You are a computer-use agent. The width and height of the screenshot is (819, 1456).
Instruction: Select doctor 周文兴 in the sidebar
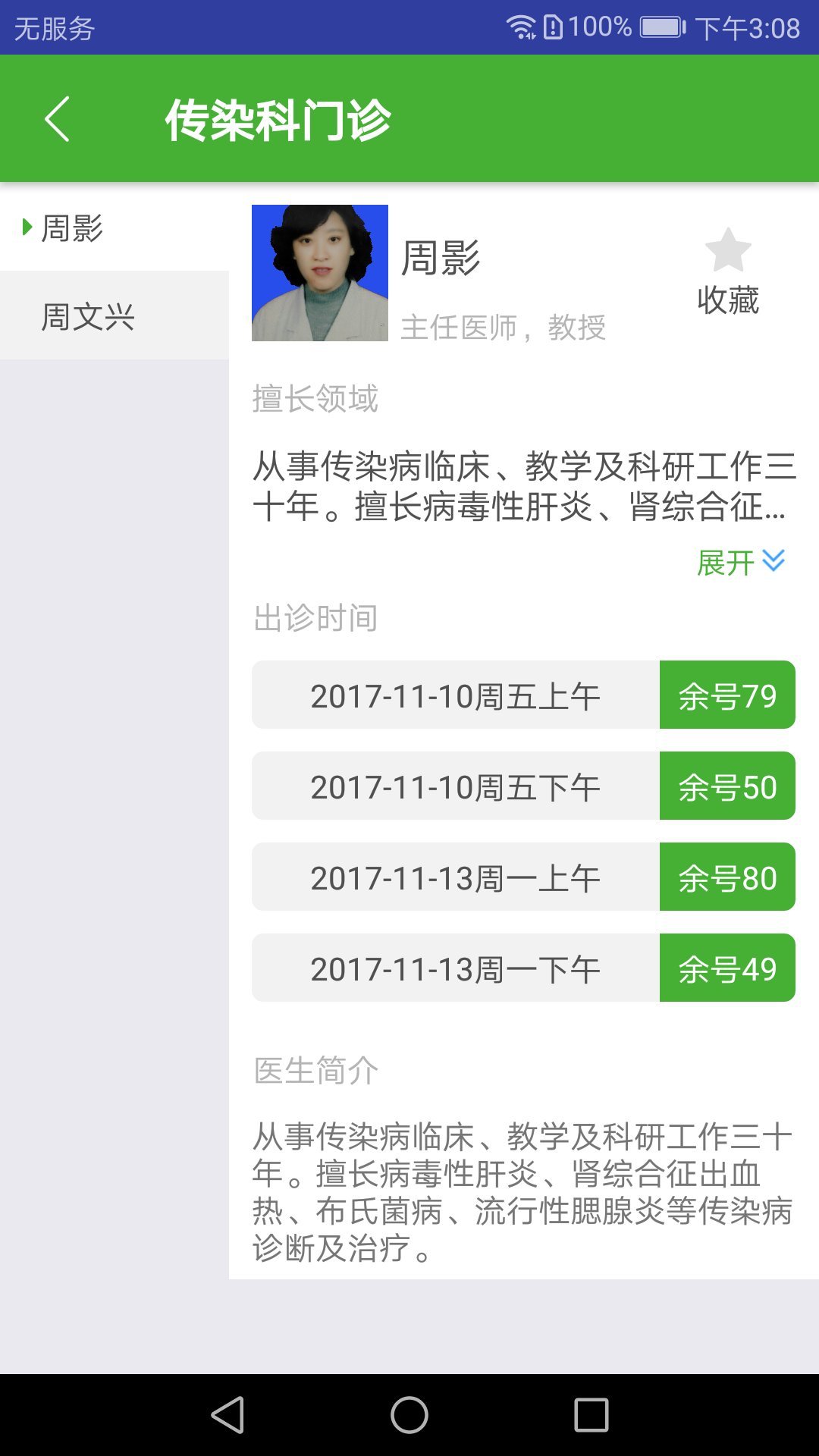click(x=88, y=316)
